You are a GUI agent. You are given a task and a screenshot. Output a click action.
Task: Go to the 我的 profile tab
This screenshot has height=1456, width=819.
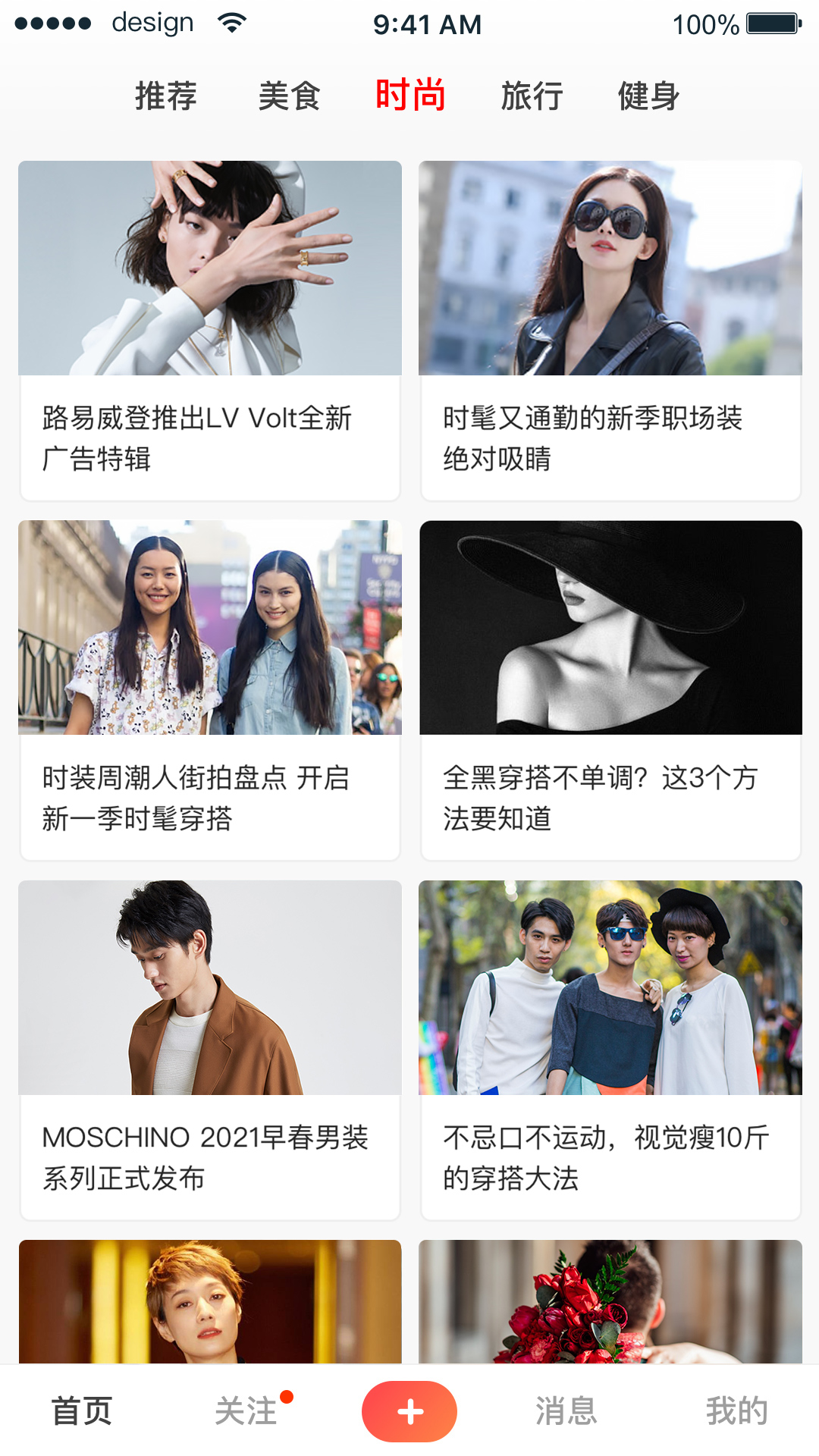click(736, 1411)
